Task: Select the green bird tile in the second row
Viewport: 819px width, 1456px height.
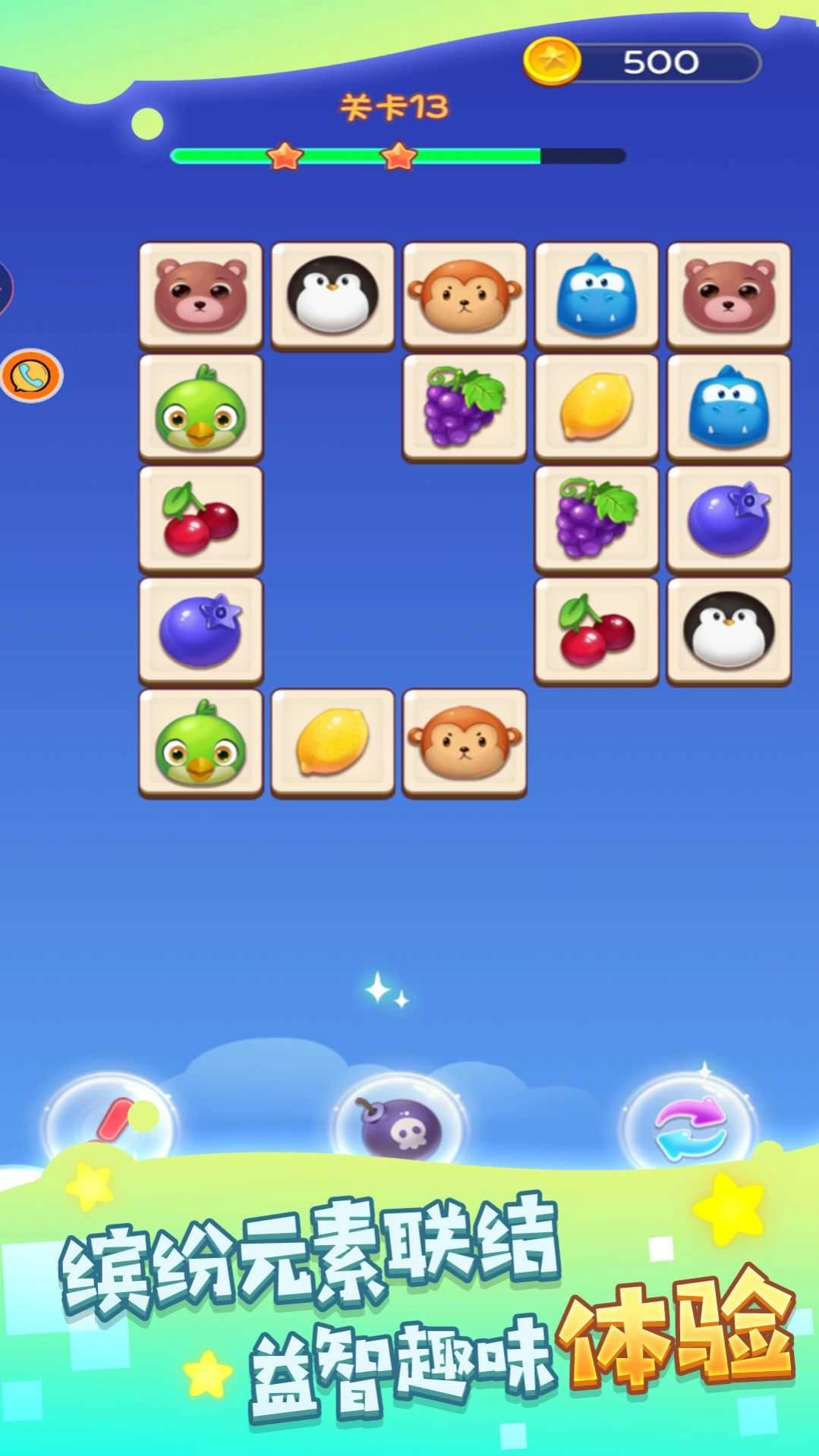Action: tap(200, 407)
